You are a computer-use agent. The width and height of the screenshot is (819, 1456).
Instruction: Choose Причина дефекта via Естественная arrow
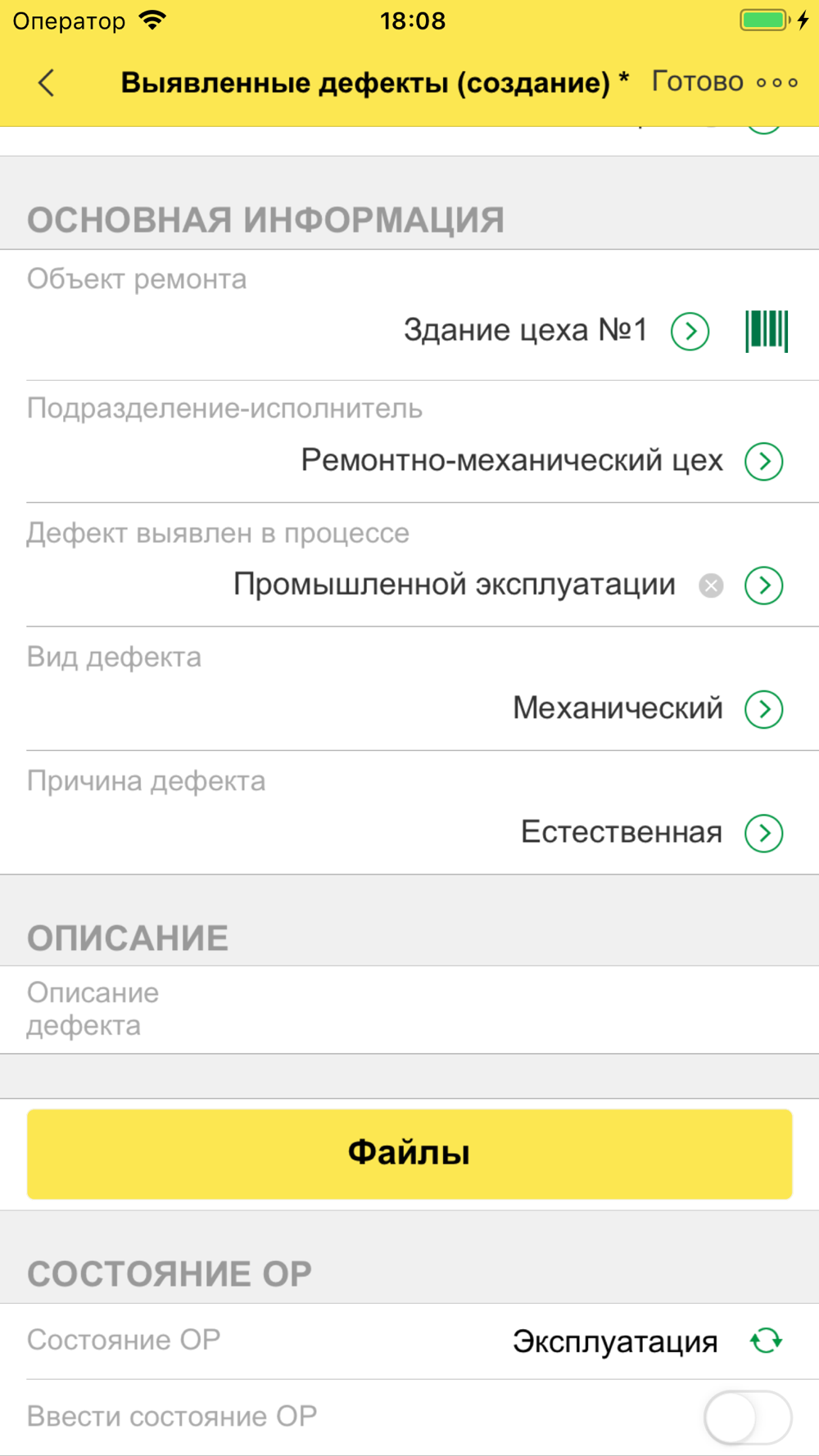(x=764, y=833)
